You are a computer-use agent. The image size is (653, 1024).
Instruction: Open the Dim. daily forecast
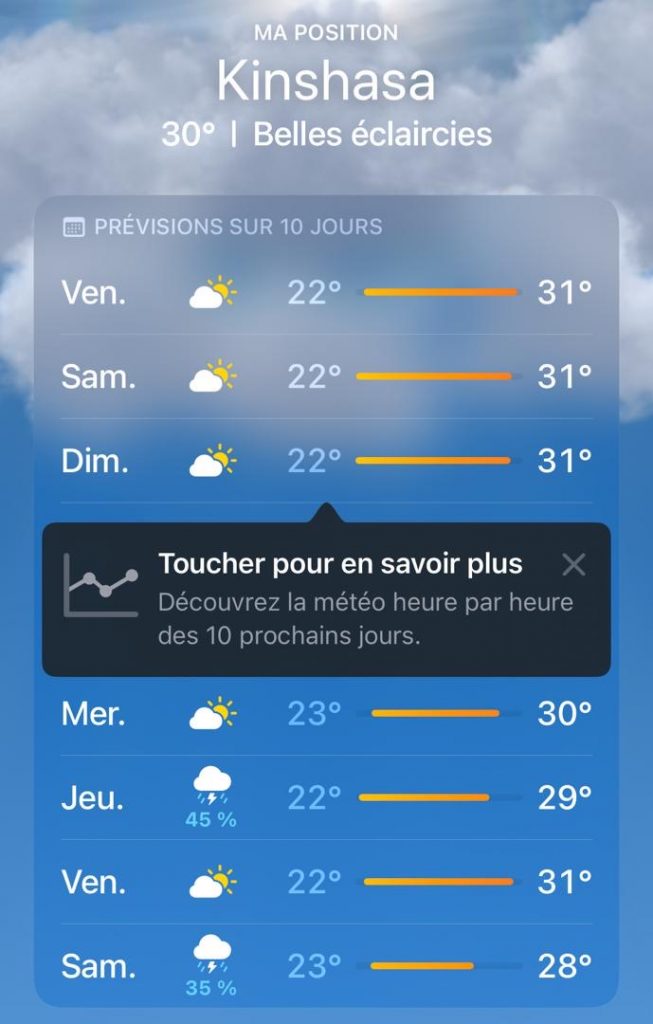tap(326, 461)
